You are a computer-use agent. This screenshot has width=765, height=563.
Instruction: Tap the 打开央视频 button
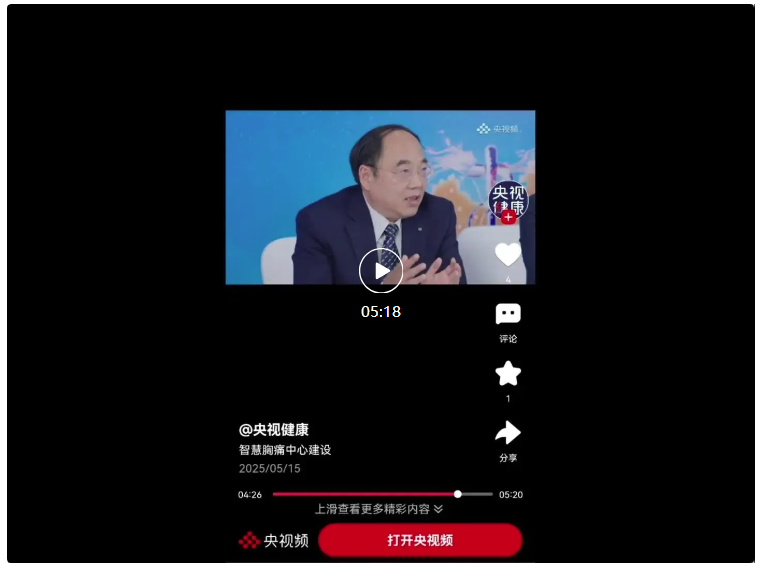click(x=420, y=540)
